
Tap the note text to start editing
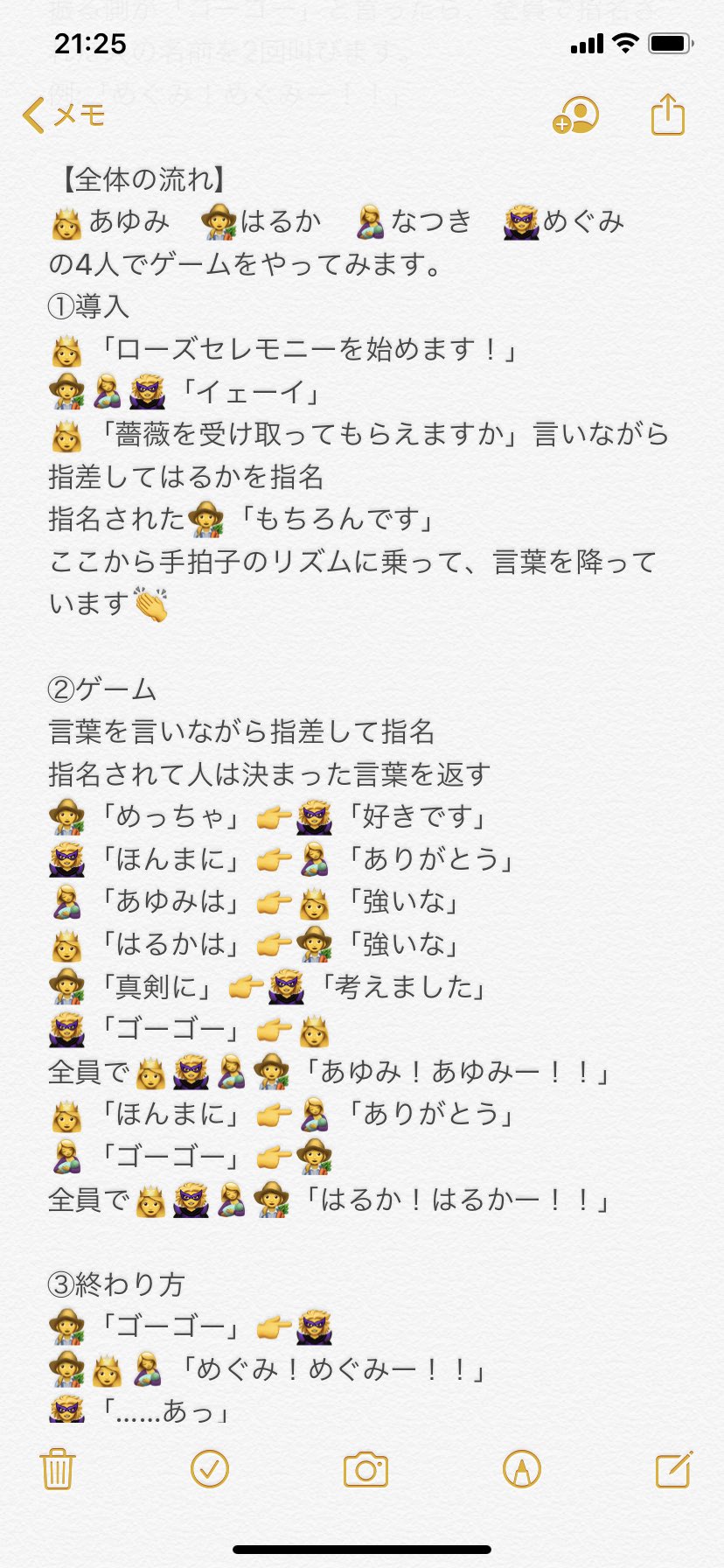359,787
